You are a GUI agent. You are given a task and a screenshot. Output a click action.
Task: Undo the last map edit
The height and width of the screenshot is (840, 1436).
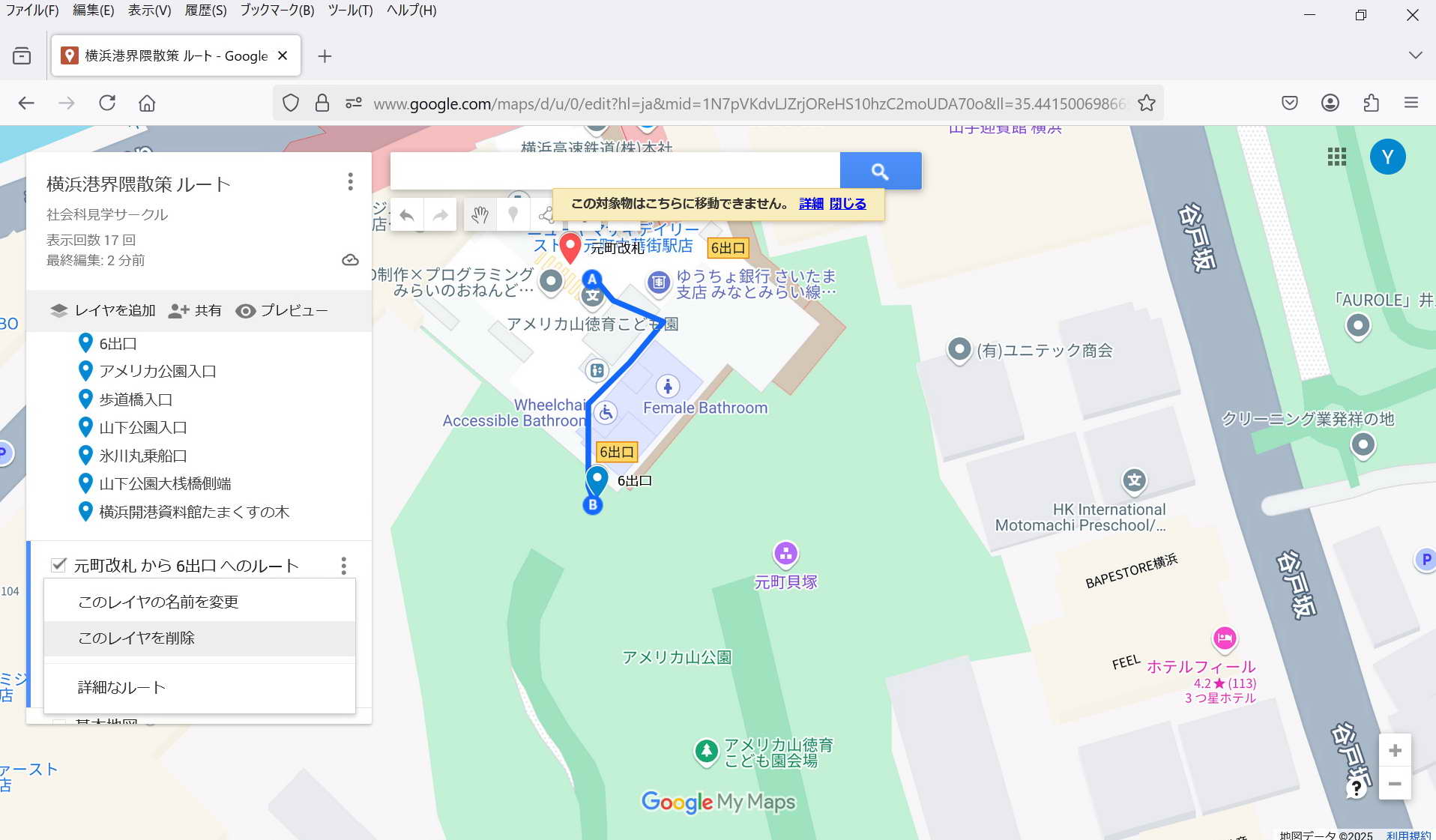pyautogui.click(x=407, y=216)
